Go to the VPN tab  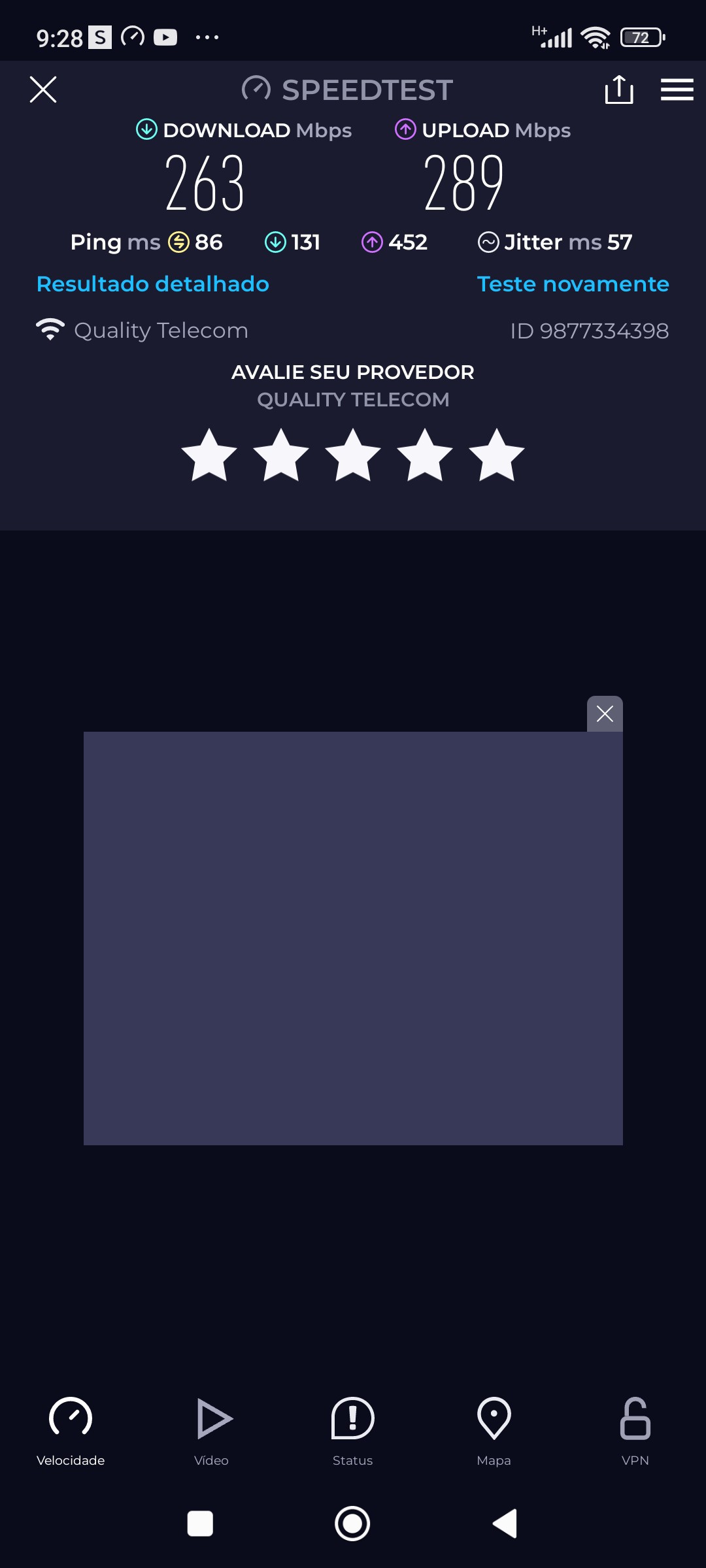(x=635, y=1431)
